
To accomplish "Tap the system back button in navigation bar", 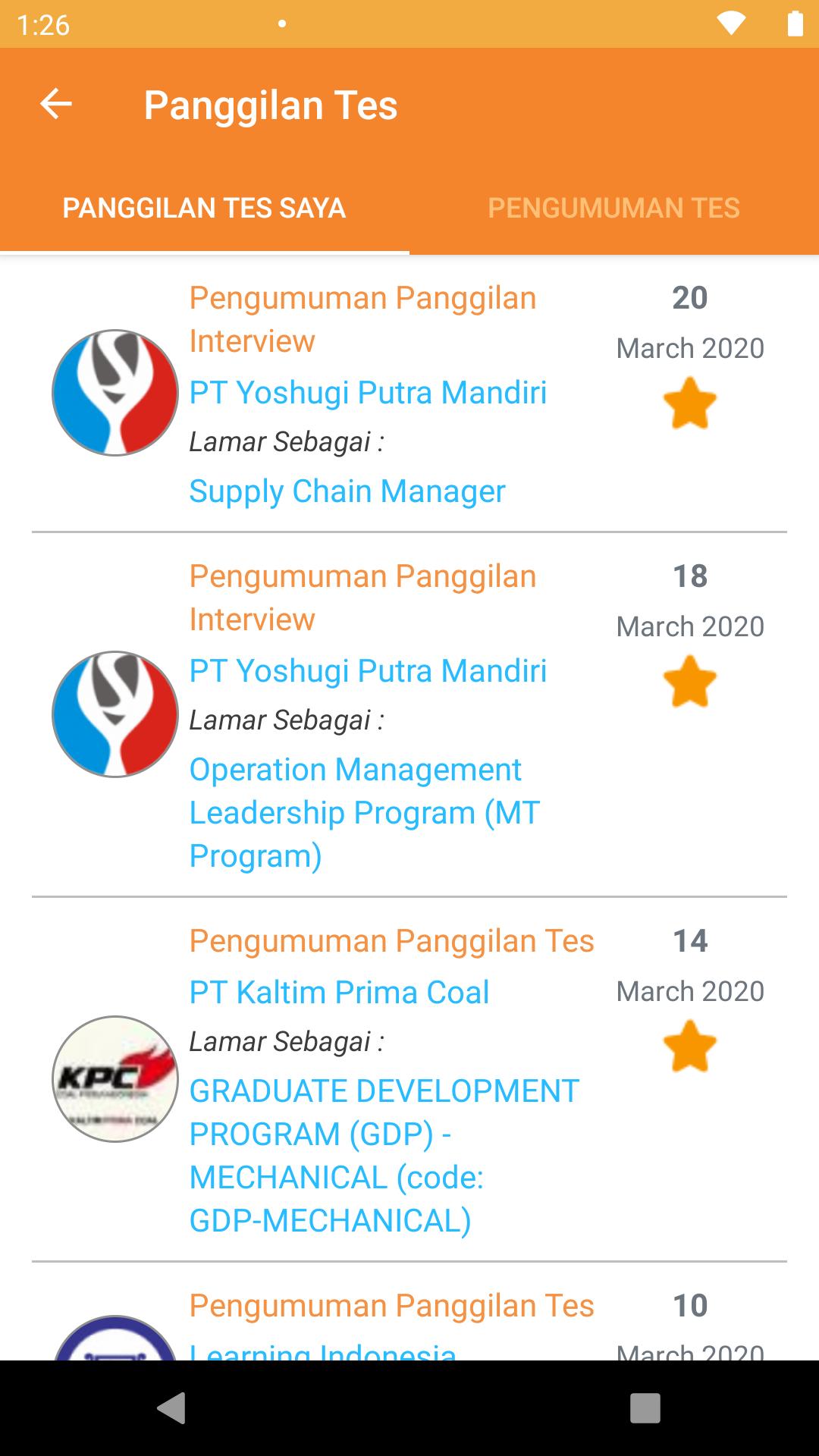I will point(172,1407).
